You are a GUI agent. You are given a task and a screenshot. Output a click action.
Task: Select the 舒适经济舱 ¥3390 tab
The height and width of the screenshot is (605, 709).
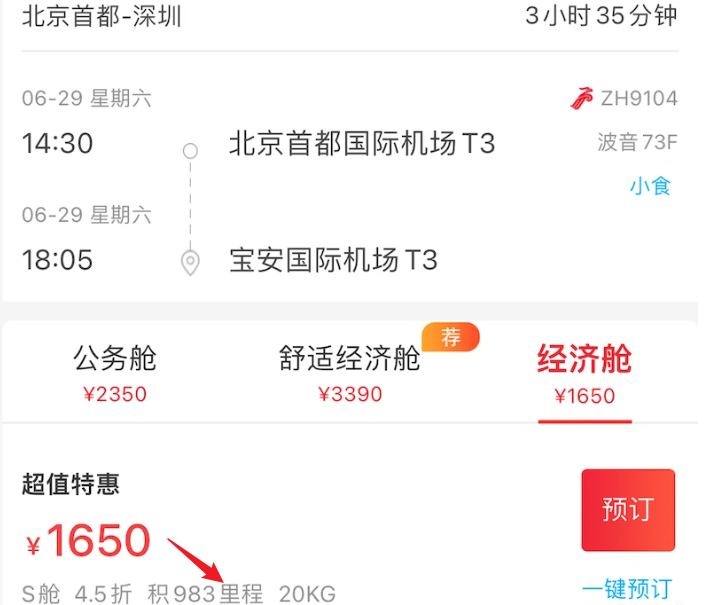point(350,373)
